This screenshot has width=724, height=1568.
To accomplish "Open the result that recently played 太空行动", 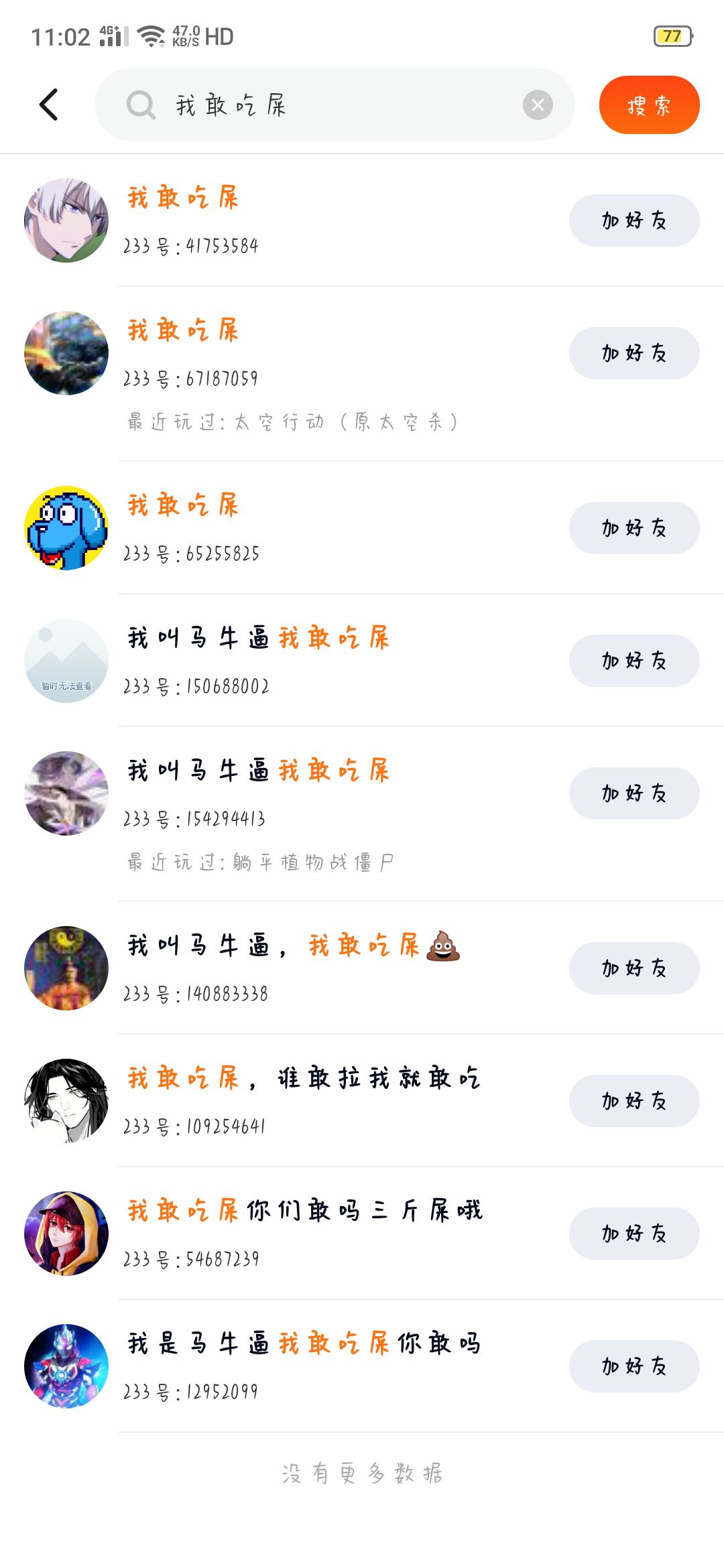I will point(292,421).
